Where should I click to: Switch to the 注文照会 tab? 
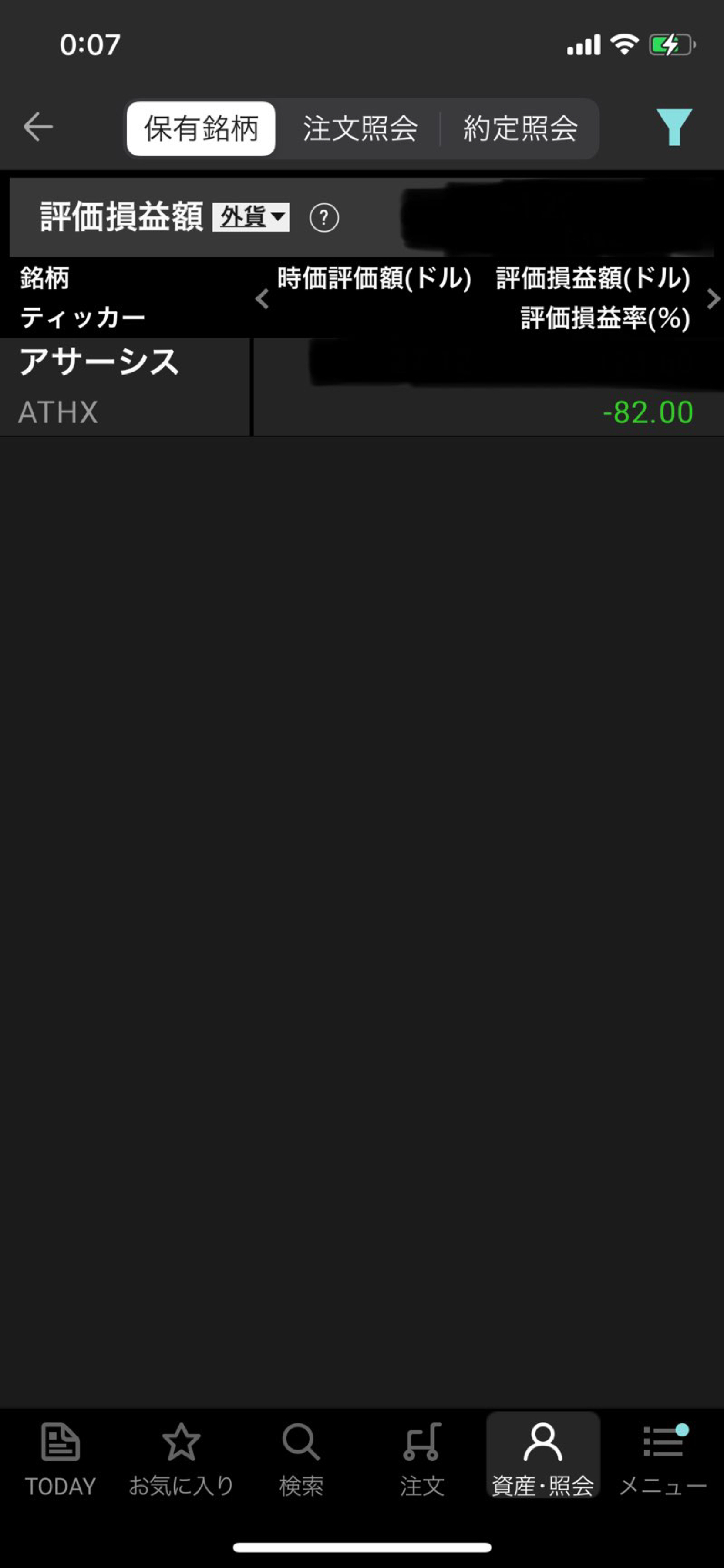click(360, 128)
